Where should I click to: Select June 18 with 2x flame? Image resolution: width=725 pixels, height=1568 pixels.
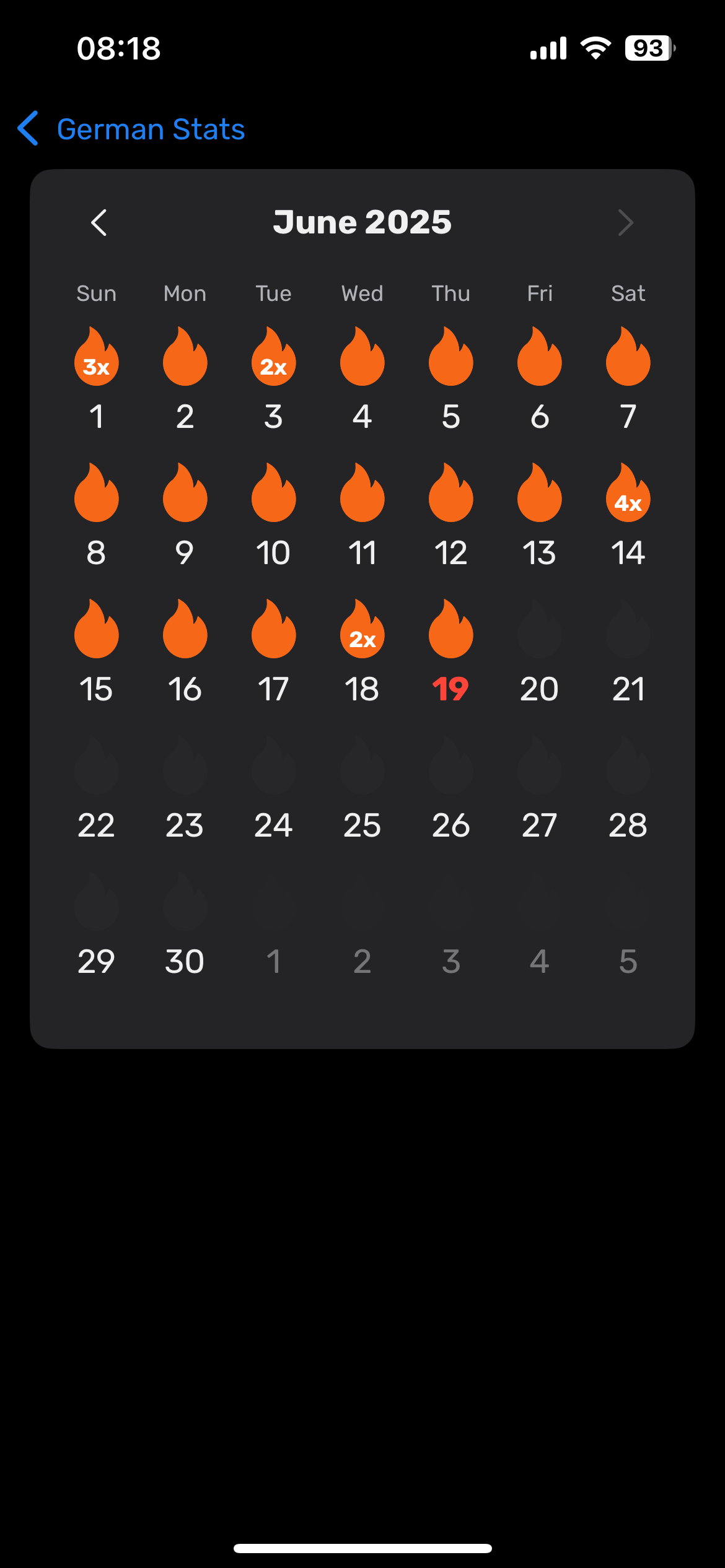tap(362, 651)
